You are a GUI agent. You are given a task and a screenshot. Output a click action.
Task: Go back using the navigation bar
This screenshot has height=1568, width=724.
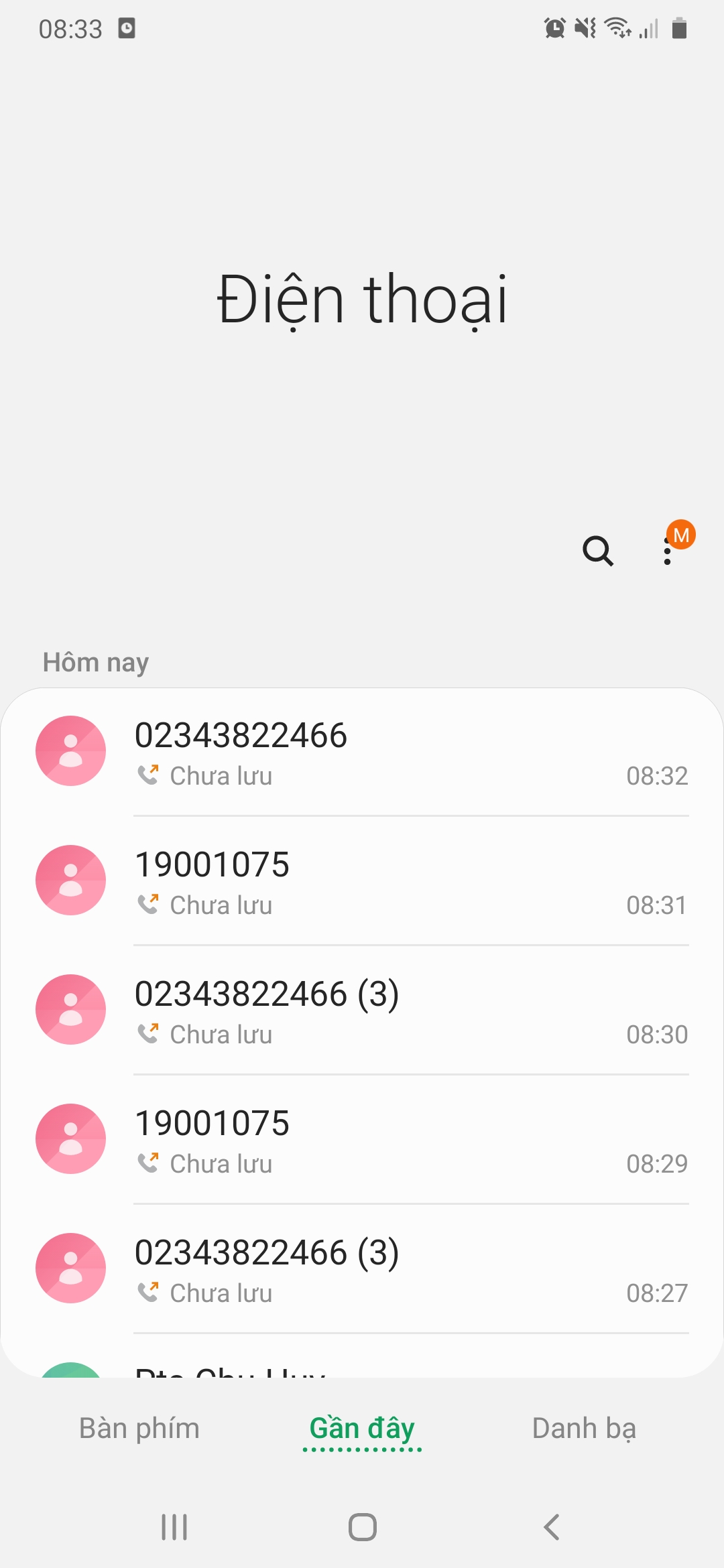(551, 1527)
